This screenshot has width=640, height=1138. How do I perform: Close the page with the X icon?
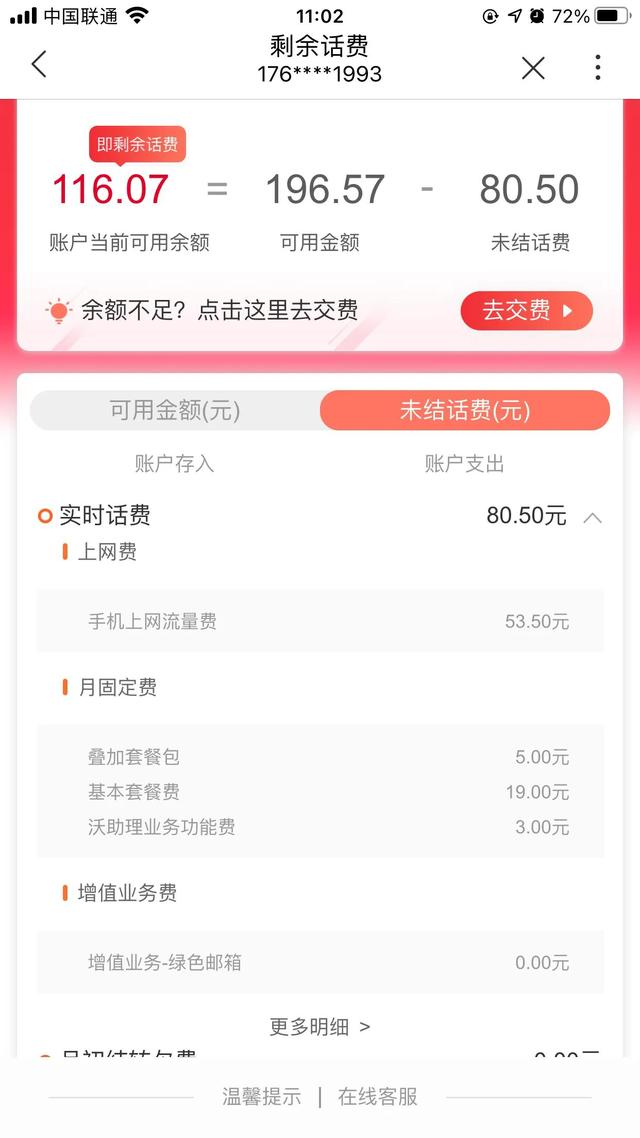pyautogui.click(x=533, y=68)
